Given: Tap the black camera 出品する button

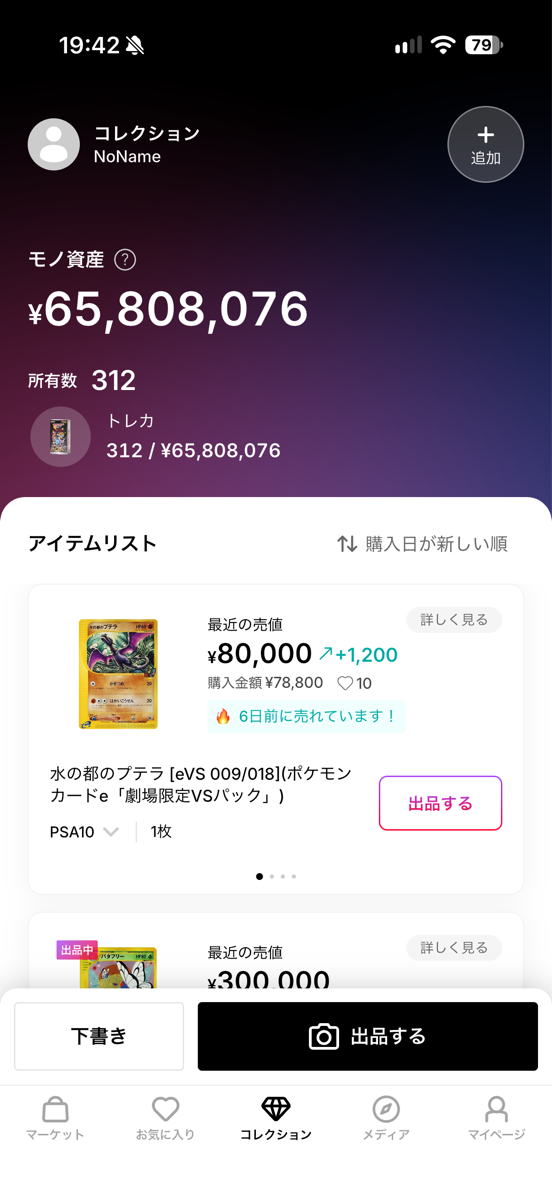Looking at the screenshot, I should pos(368,1036).
